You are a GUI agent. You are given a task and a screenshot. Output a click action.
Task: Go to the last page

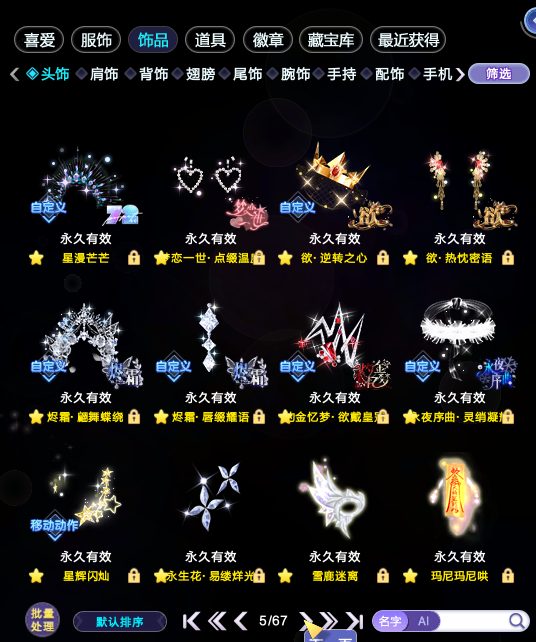355,621
